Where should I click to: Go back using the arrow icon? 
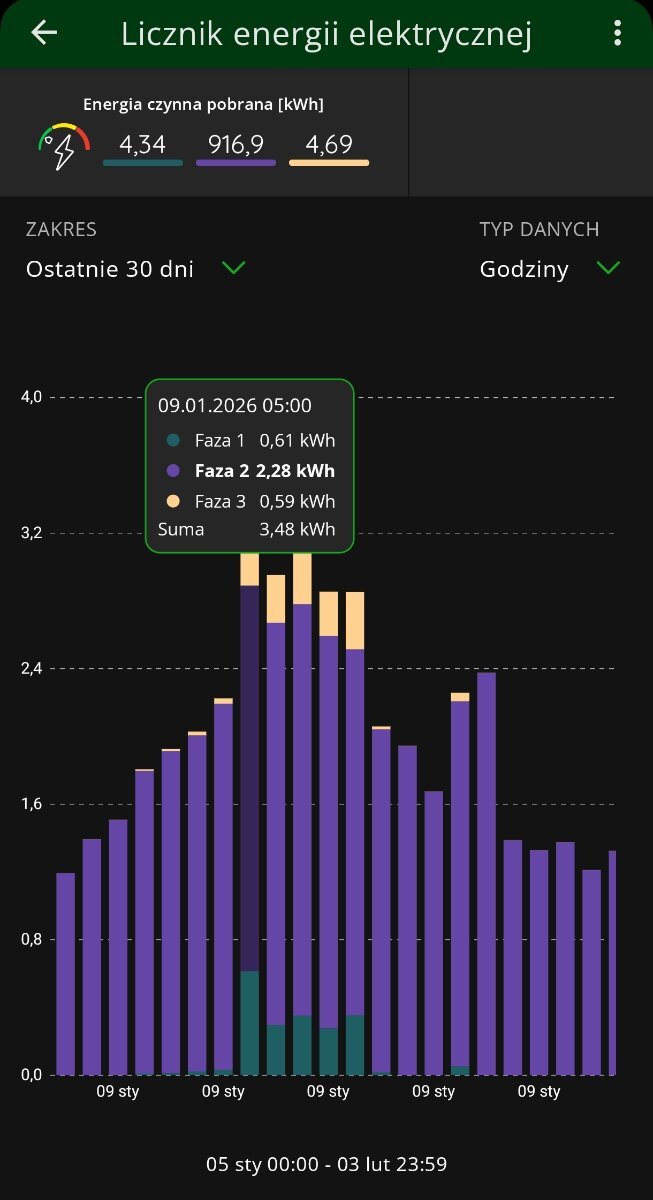(44, 33)
